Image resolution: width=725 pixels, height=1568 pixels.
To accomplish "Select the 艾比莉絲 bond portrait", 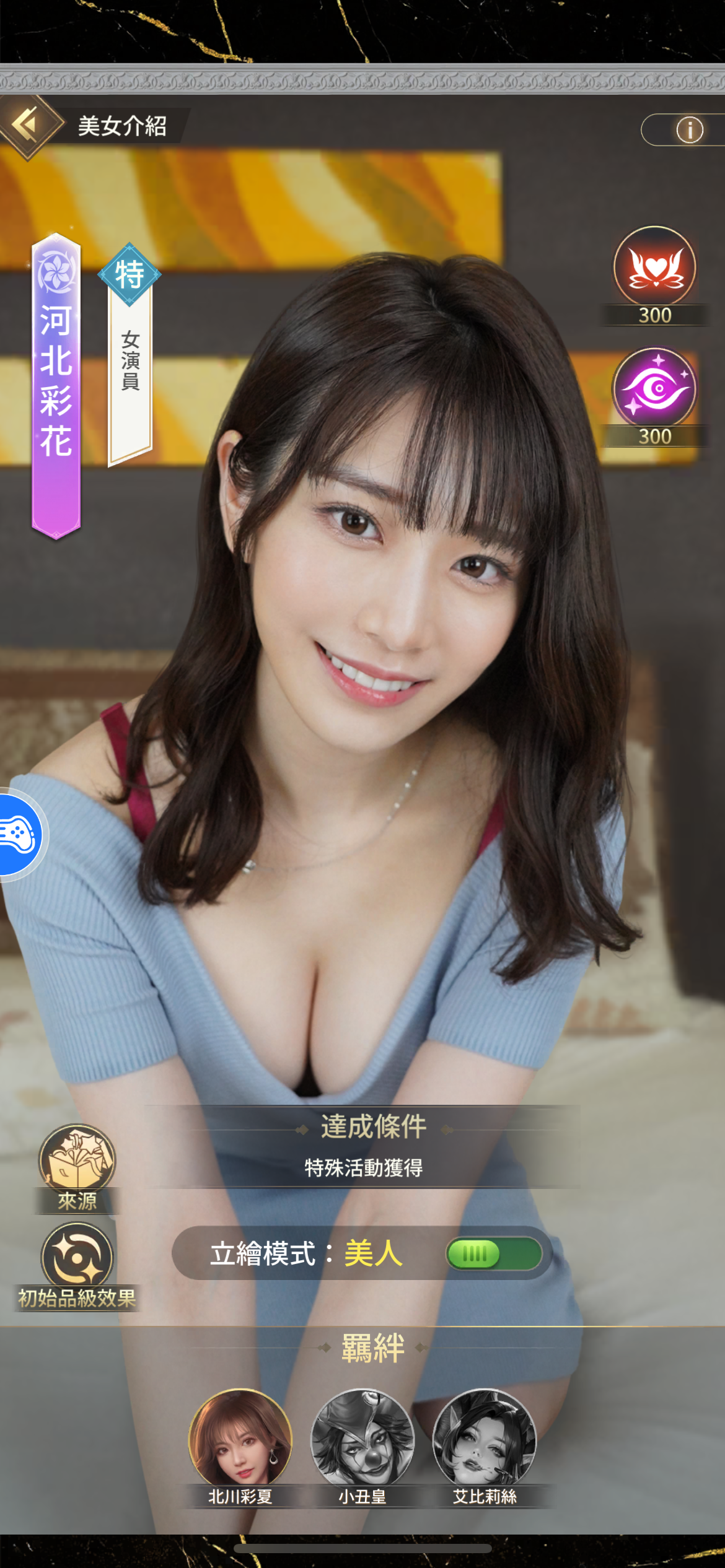I will pos(485,1445).
